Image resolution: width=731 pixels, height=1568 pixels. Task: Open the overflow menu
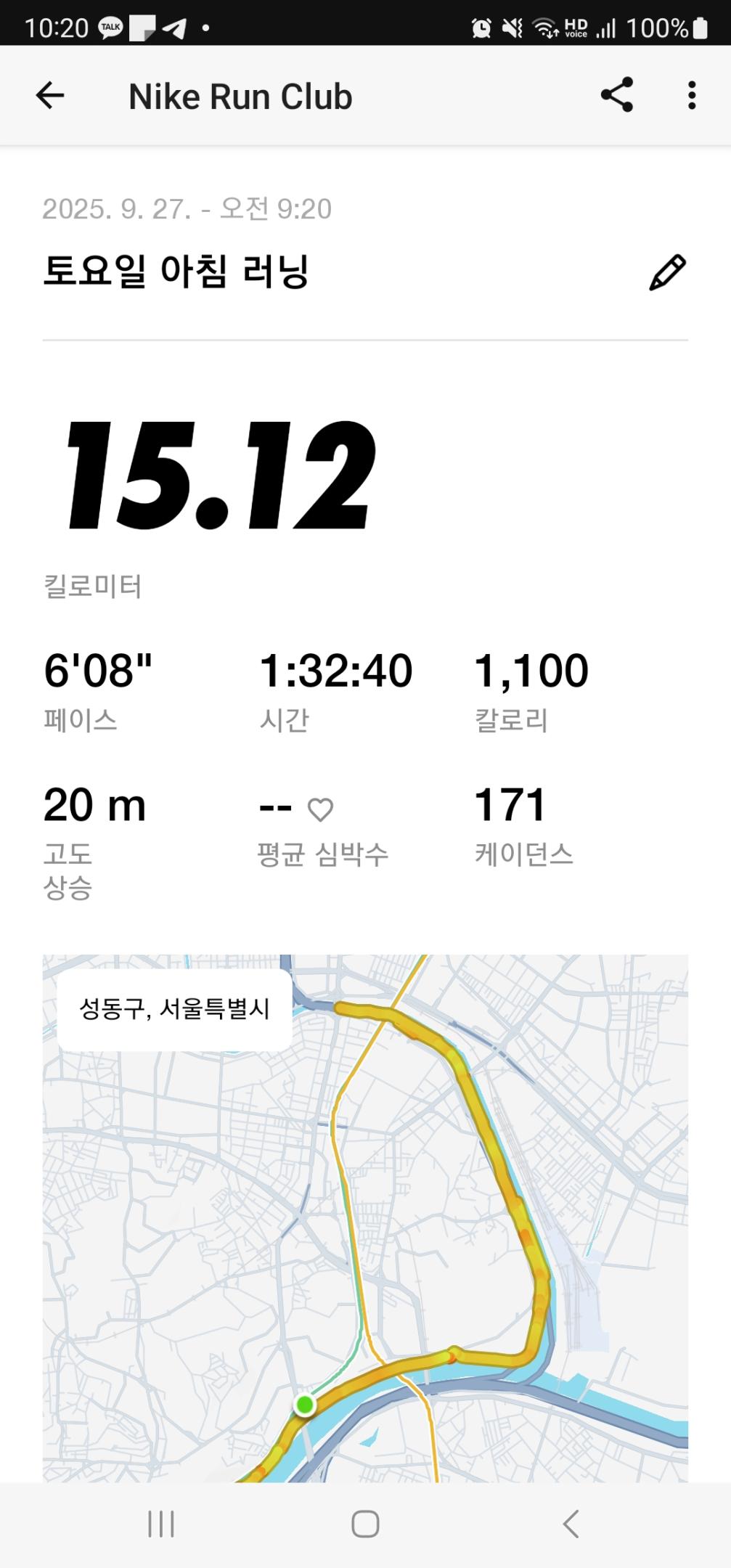pyautogui.click(x=692, y=95)
